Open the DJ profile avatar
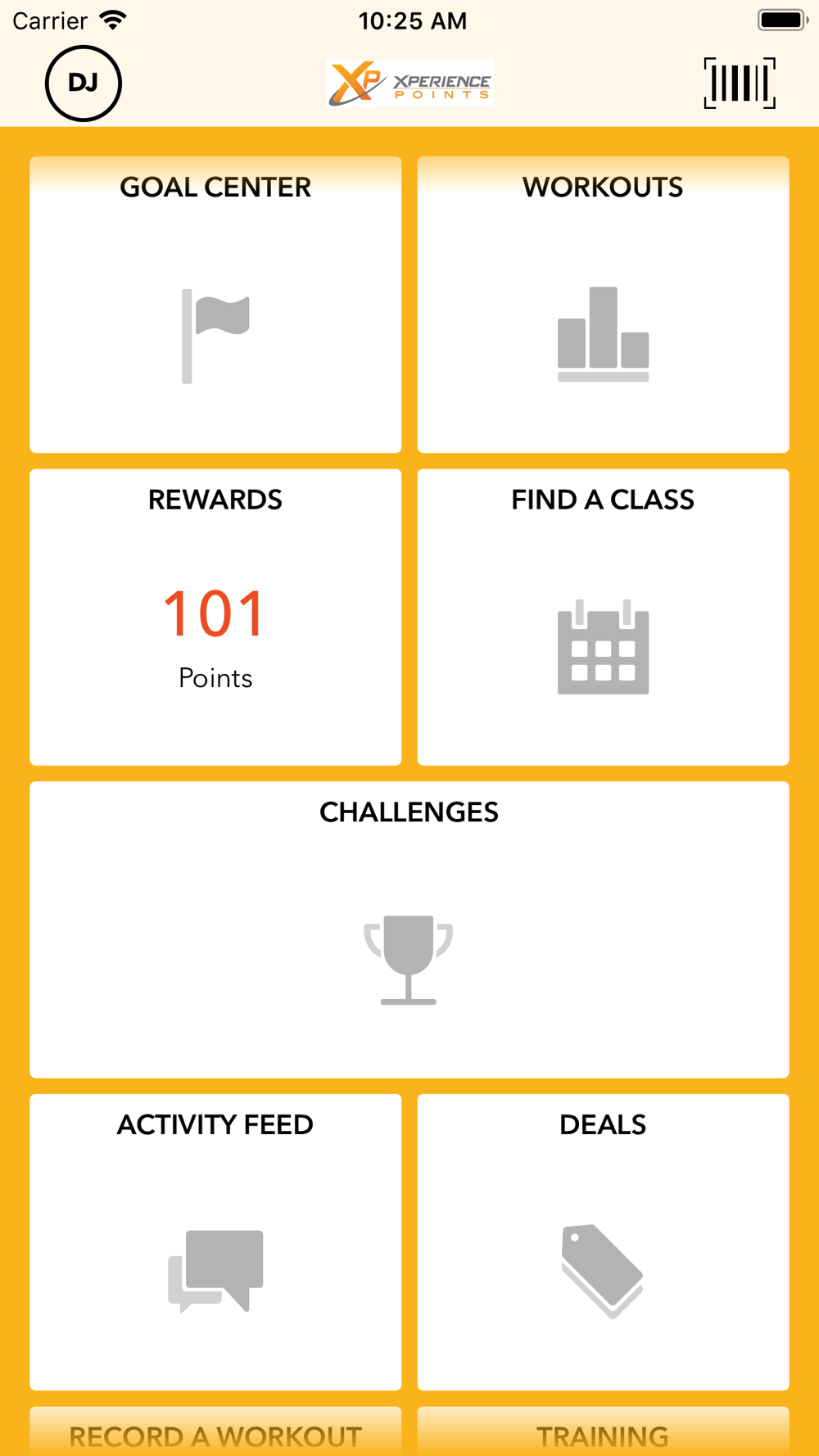This screenshot has height=1456, width=819. (83, 83)
